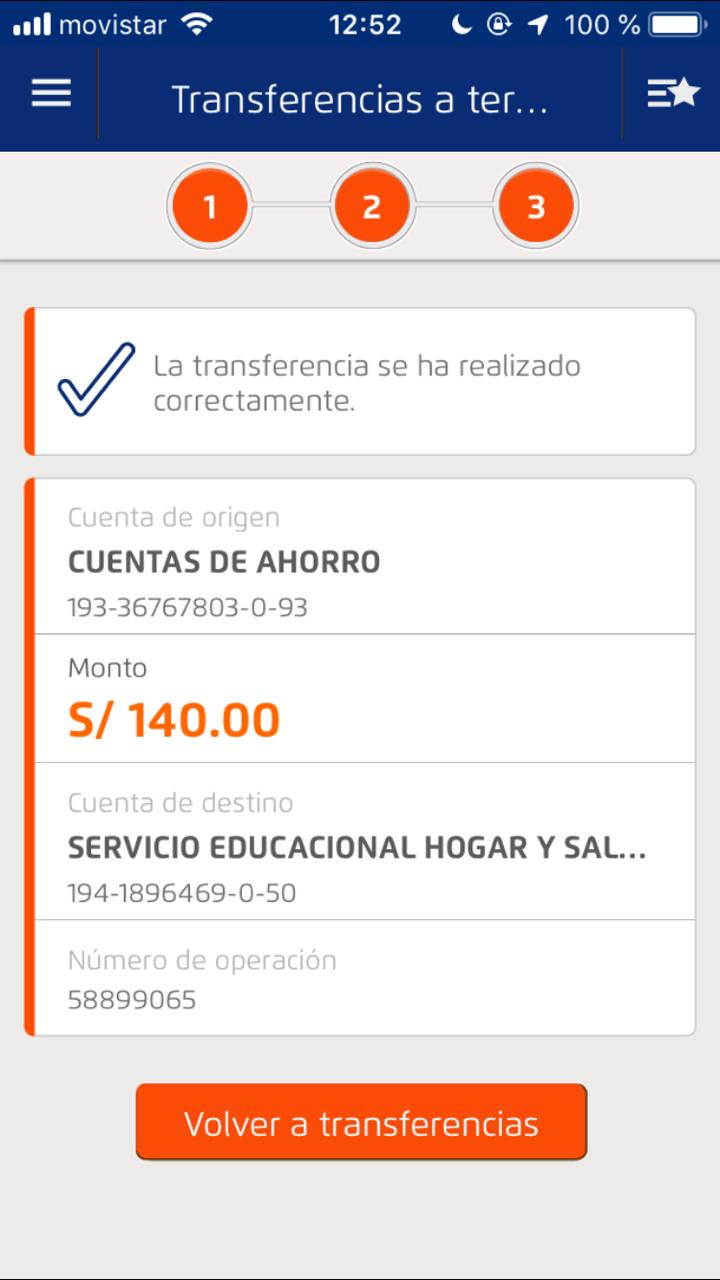Open the hamburger side menu
Screen dimensions: 720x1280
point(51,94)
